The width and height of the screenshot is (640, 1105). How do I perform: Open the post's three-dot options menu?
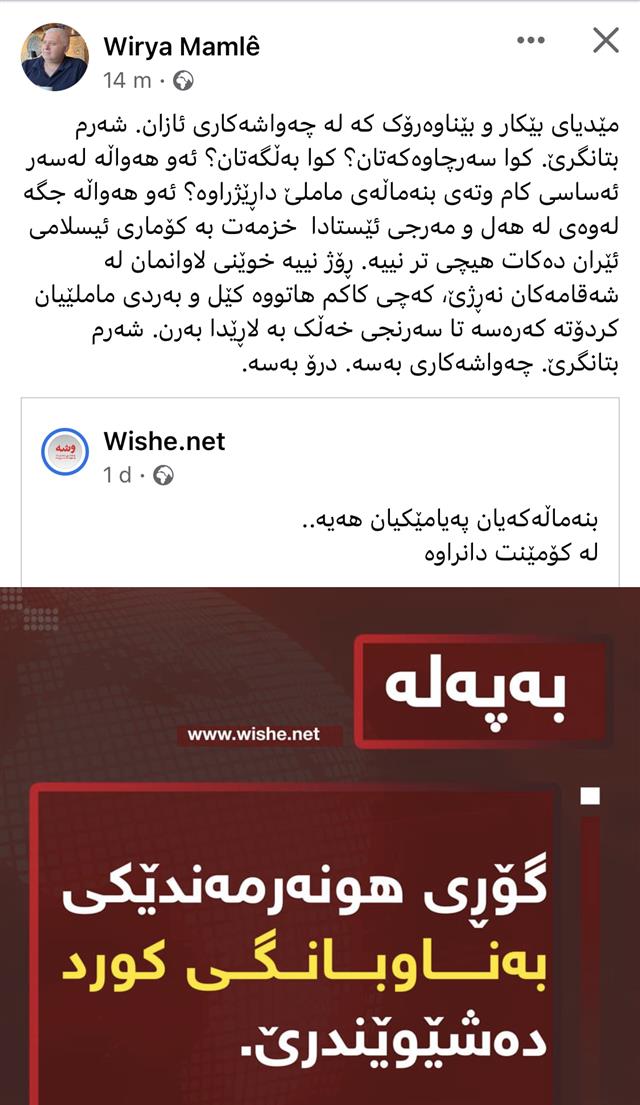pyautogui.click(x=531, y=41)
